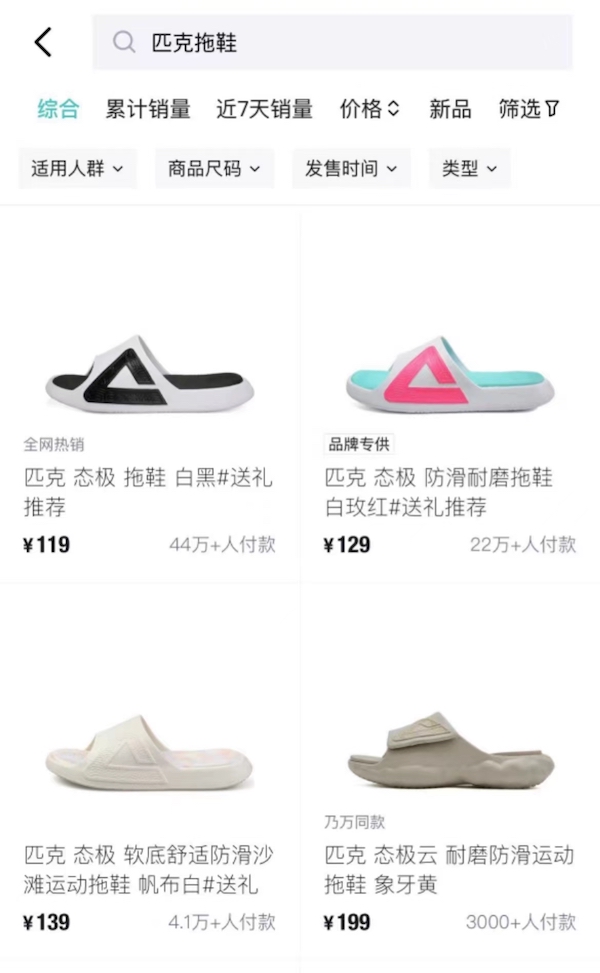This screenshot has height=973, width=600.
Task: Show 新品 items
Action: 450,109
